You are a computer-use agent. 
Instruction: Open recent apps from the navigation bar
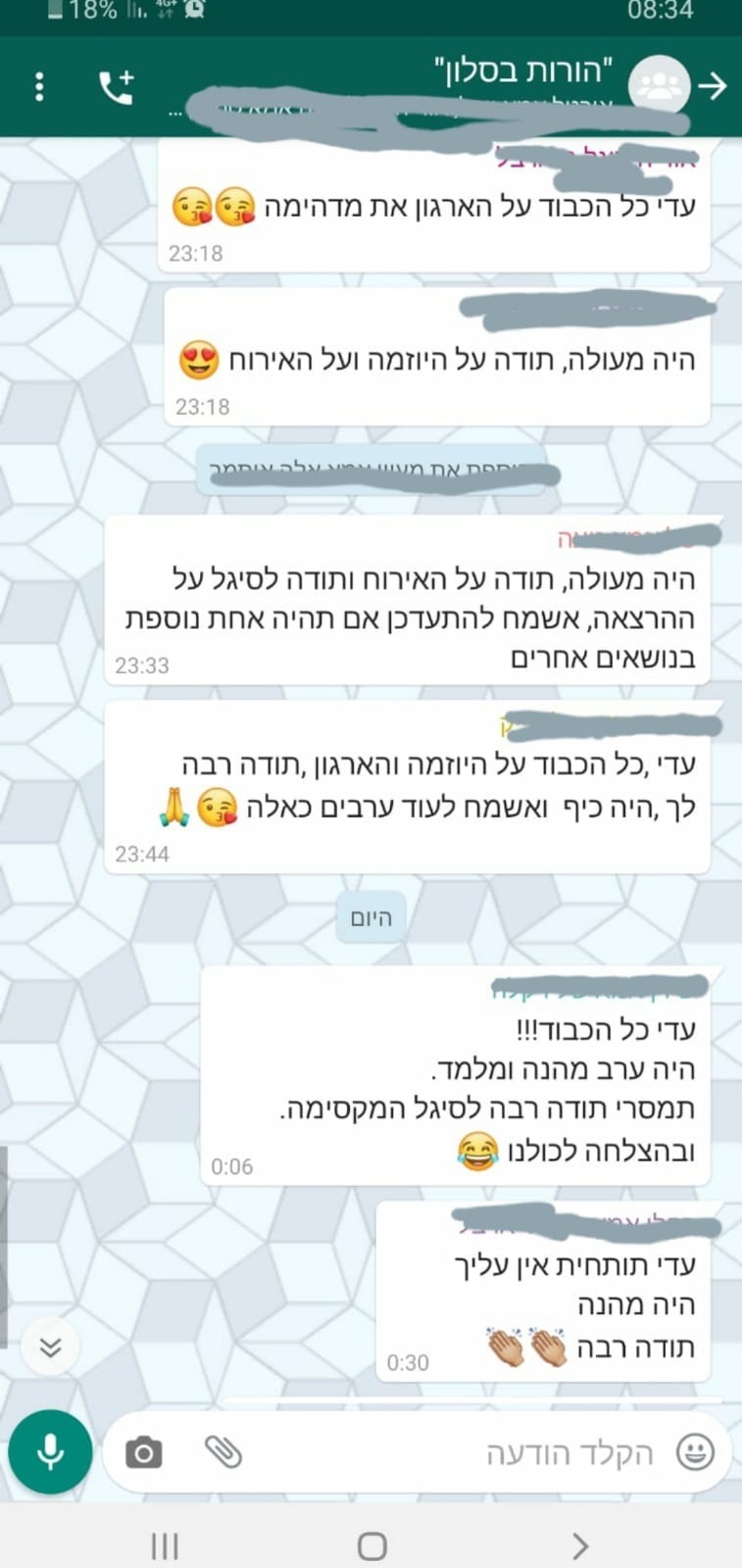click(x=165, y=1546)
